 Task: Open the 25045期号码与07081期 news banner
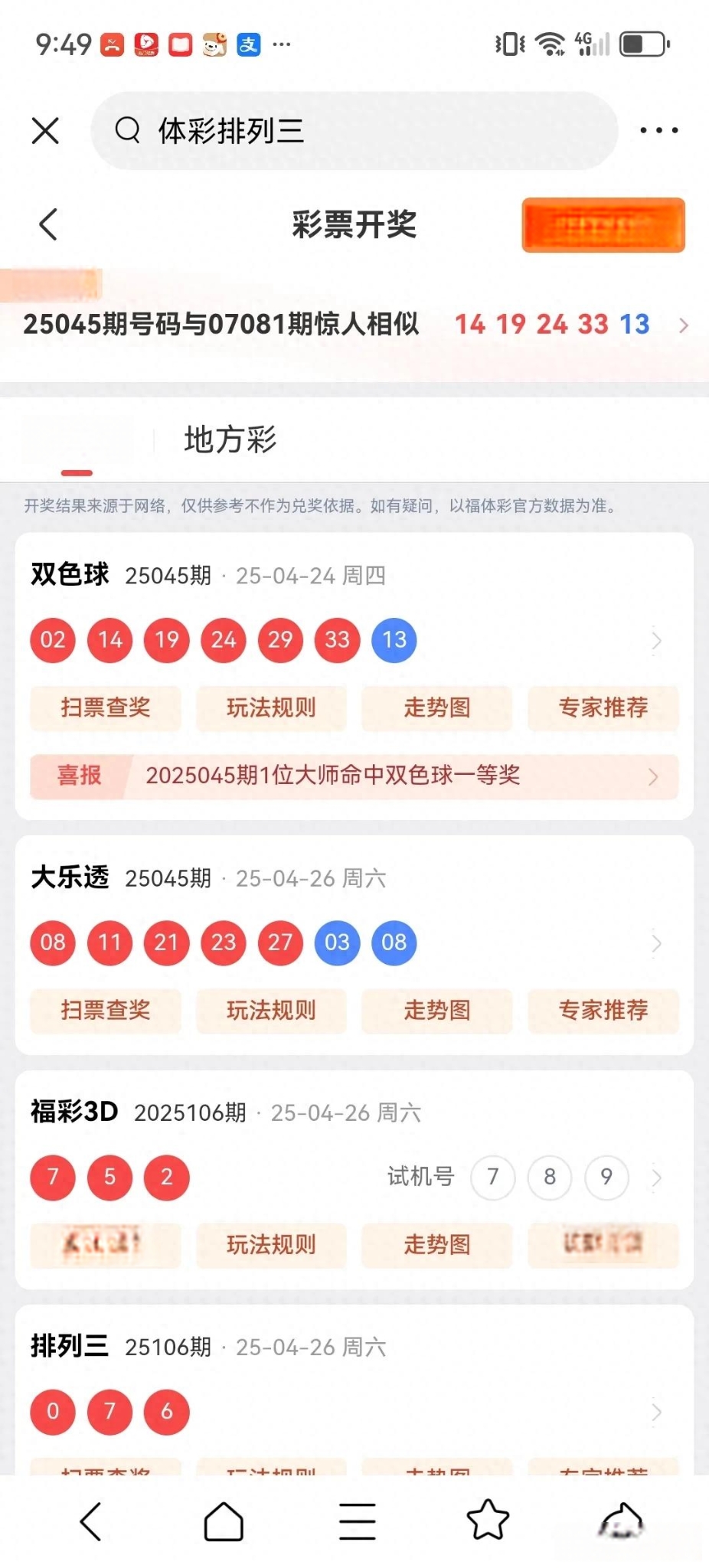(x=354, y=325)
